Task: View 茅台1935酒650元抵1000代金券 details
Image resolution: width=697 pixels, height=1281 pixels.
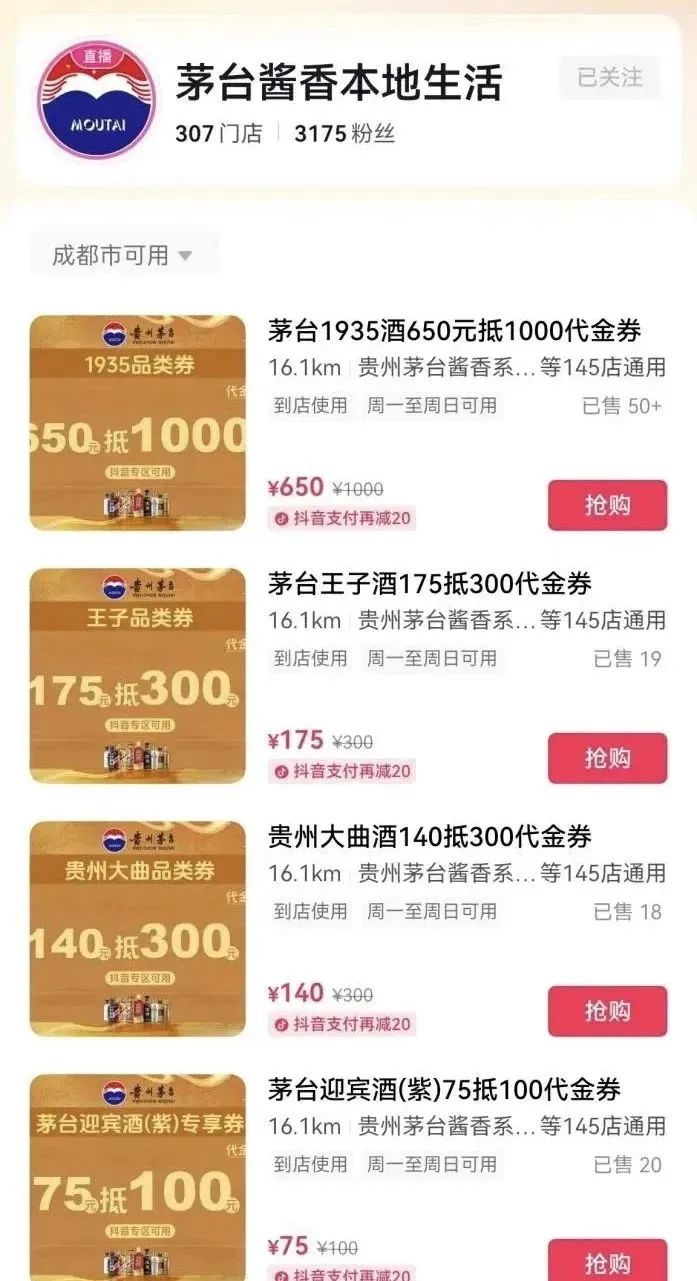Action: pyautogui.click(x=454, y=331)
